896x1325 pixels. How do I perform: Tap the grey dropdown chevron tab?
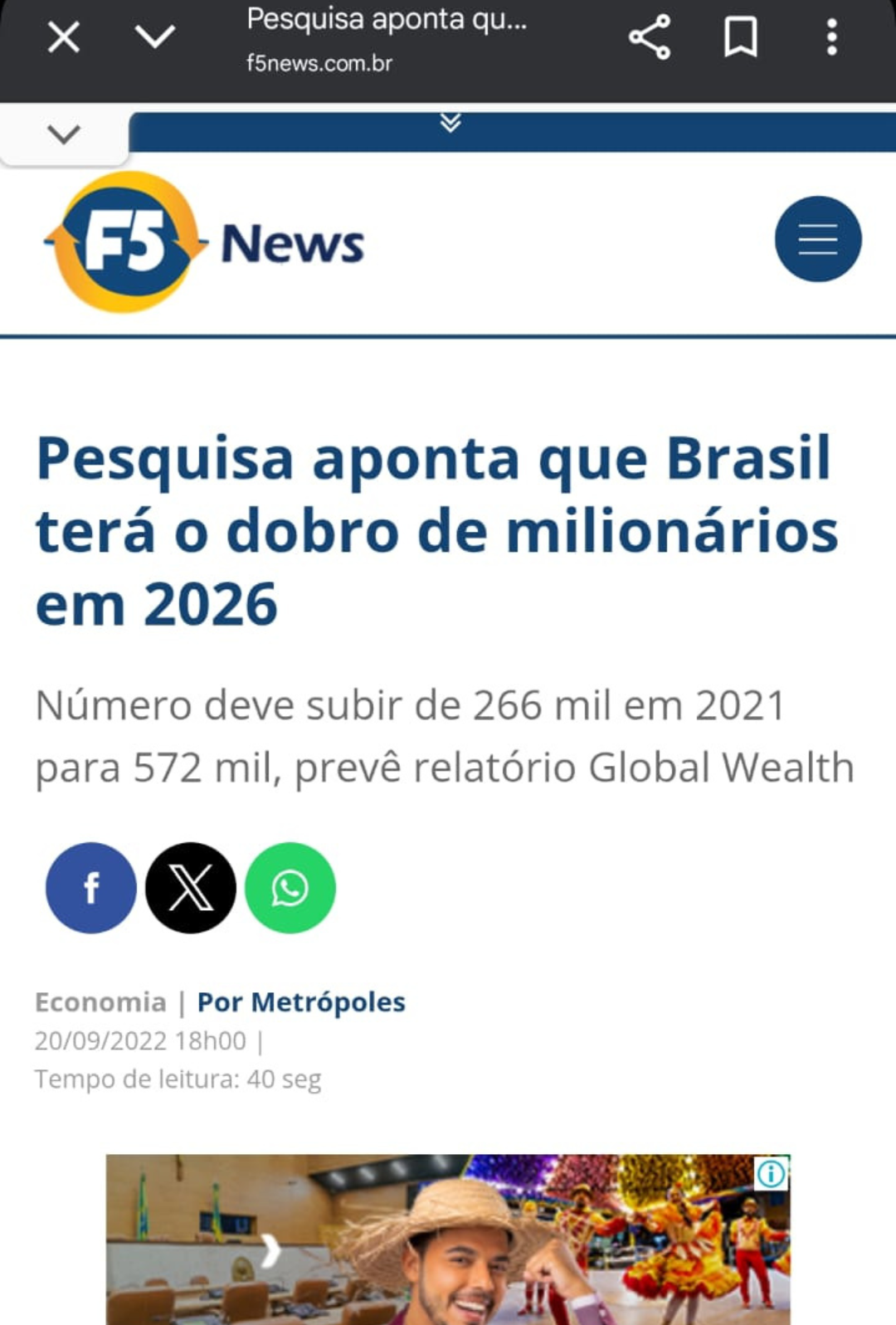click(x=64, y=134)
